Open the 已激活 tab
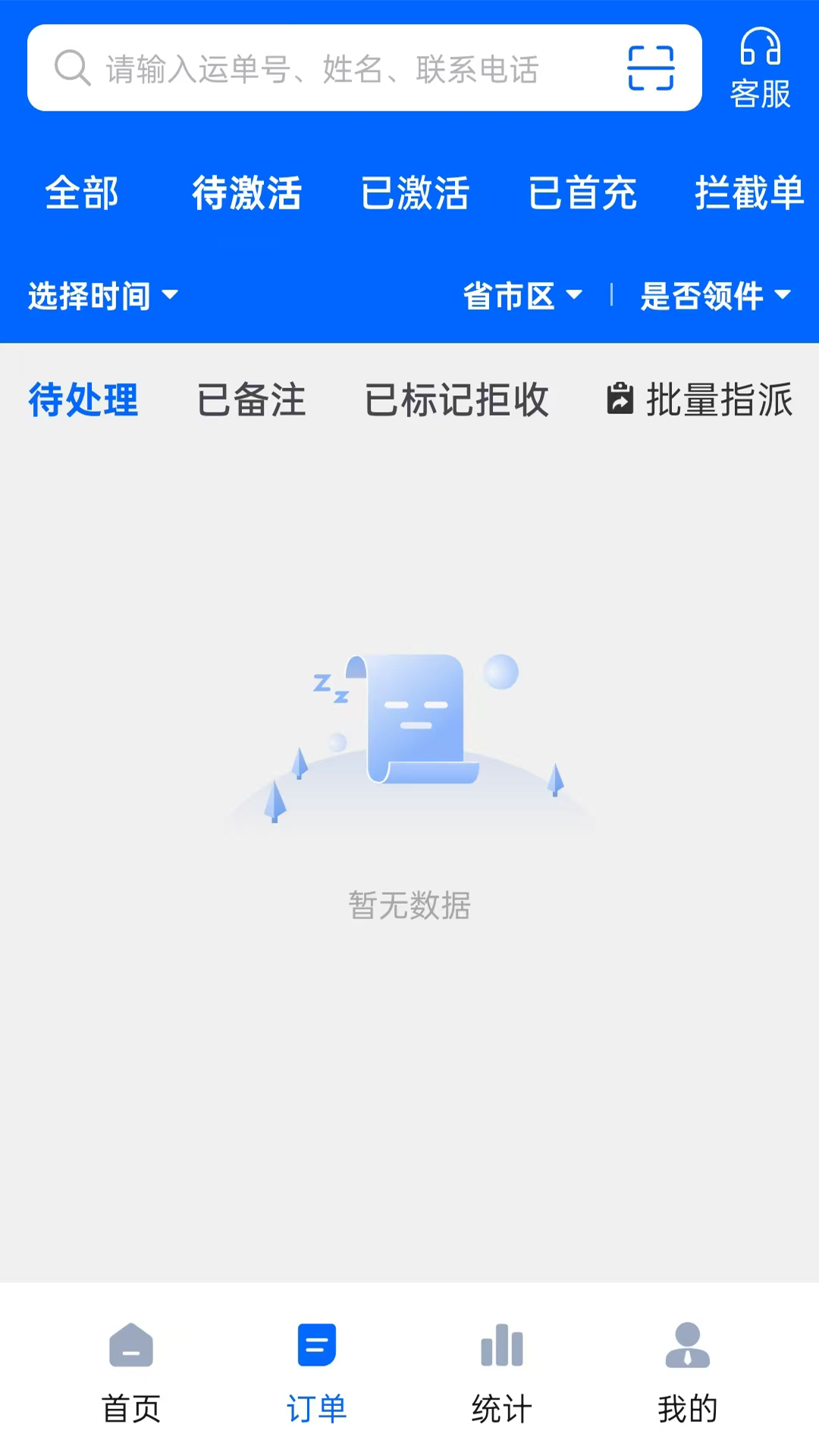This screenshot has width=819, height=1456. [x=417, y=194]
